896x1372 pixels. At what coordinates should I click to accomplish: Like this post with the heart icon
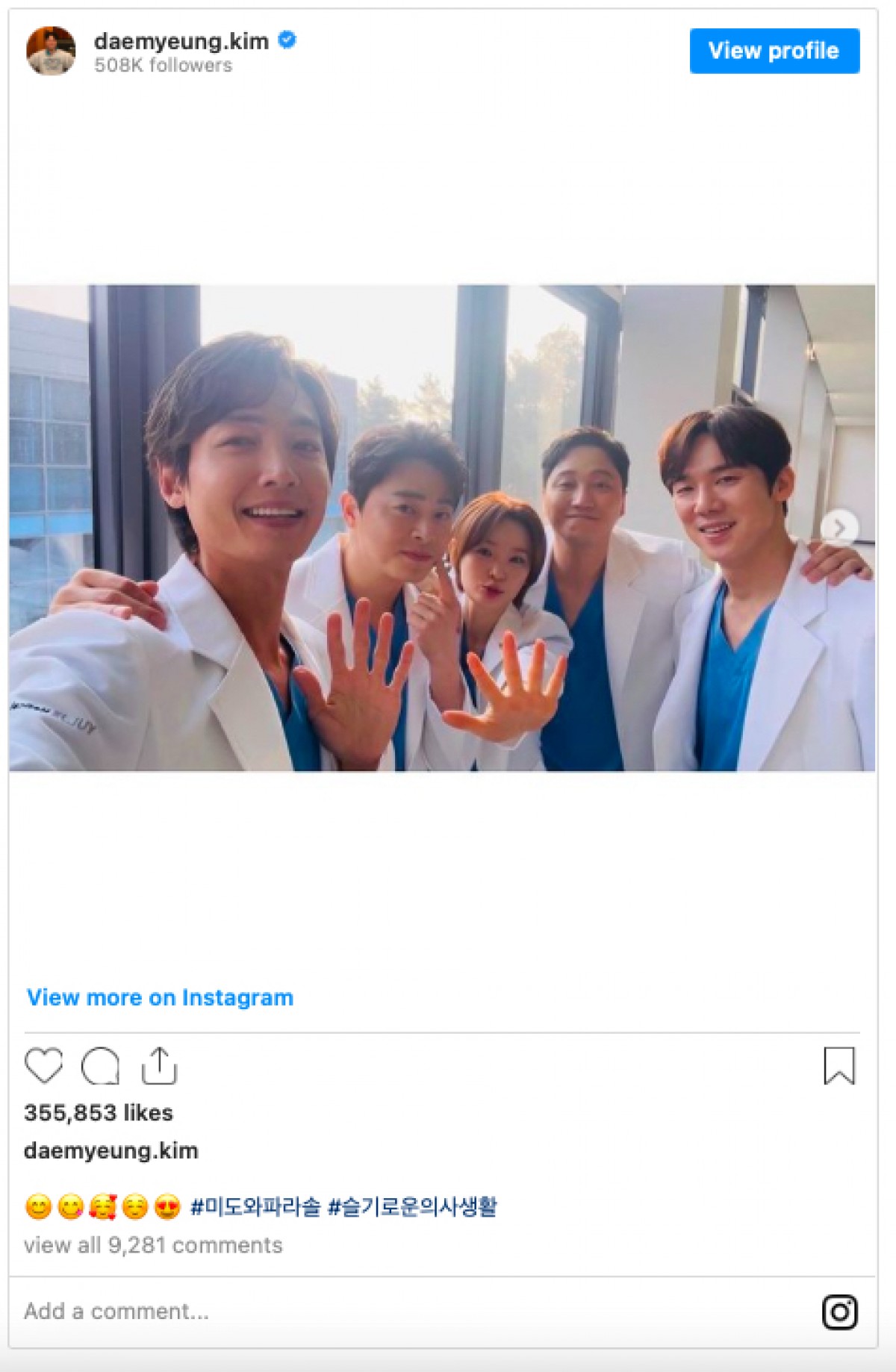(x=44, y=1065)
